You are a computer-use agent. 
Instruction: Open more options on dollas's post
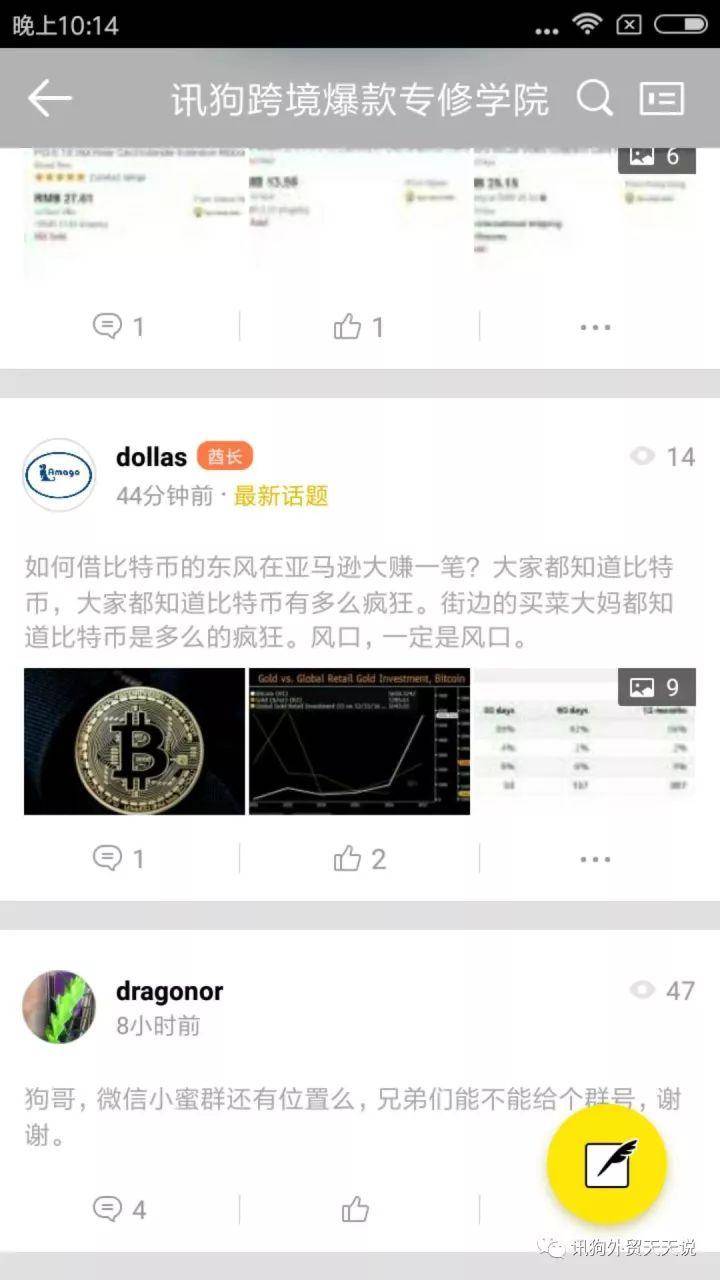(x=595, y=858)
